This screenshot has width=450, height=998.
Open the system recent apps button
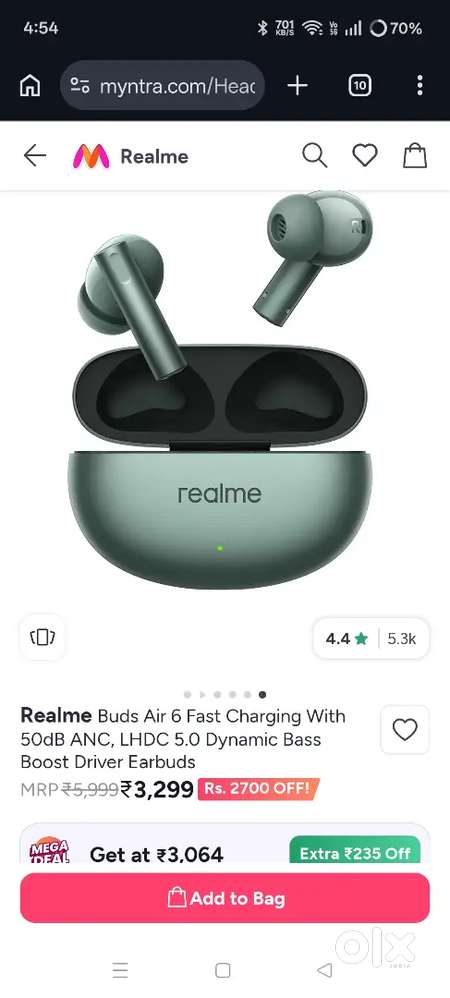(120, 970)
